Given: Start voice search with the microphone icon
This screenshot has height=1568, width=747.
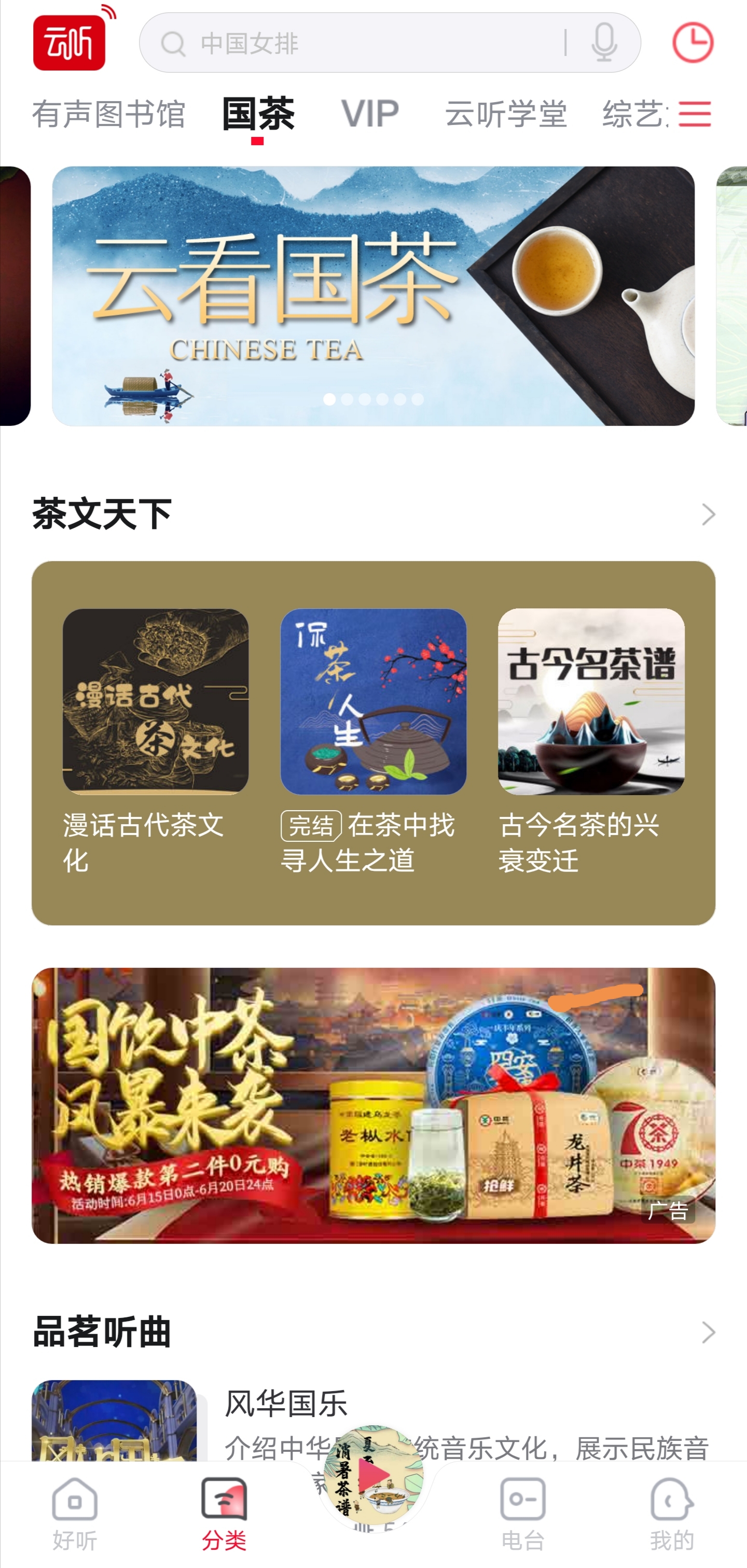Looking at the screenshot, I should 604,43.
